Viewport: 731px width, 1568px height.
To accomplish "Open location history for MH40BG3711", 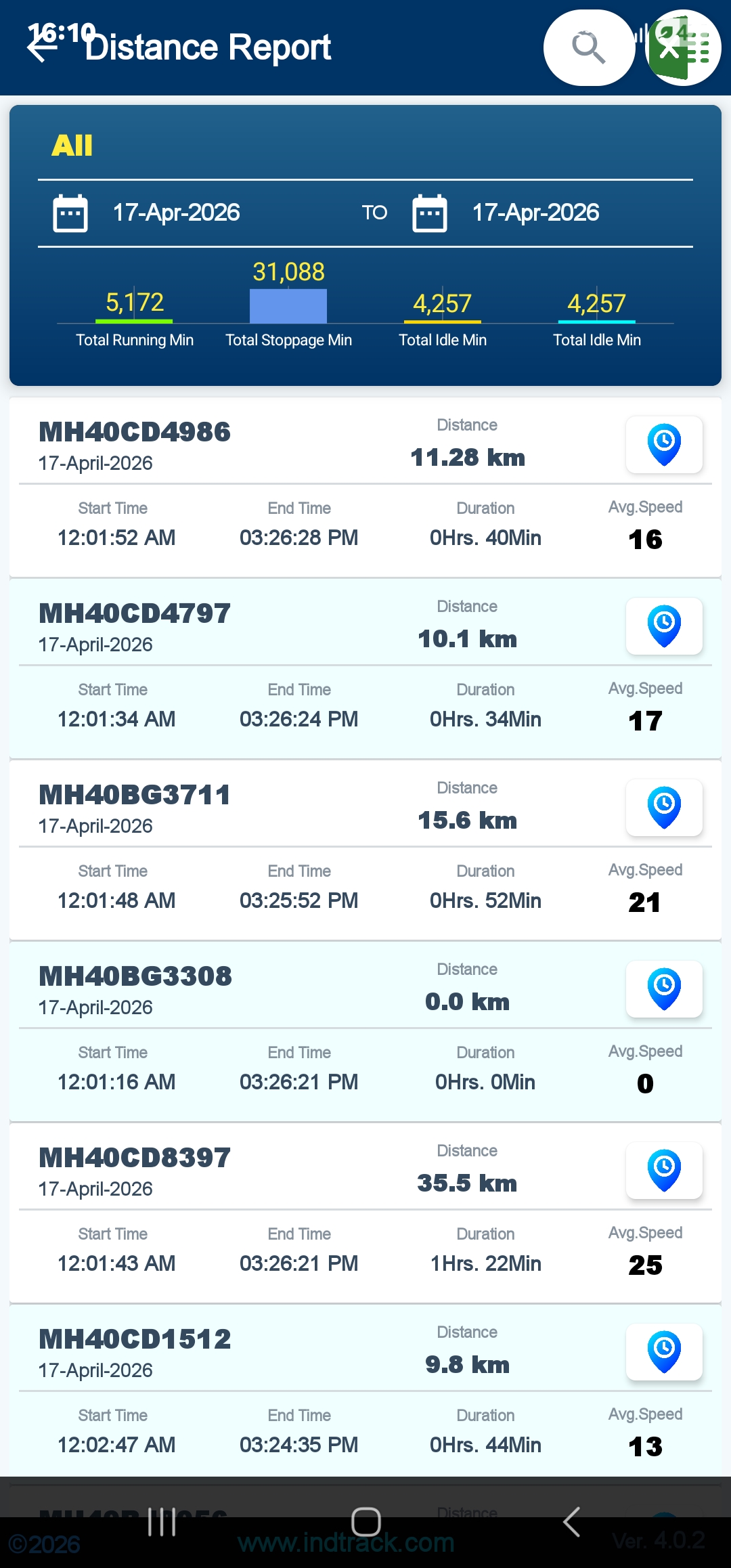I will pos(664,808).
